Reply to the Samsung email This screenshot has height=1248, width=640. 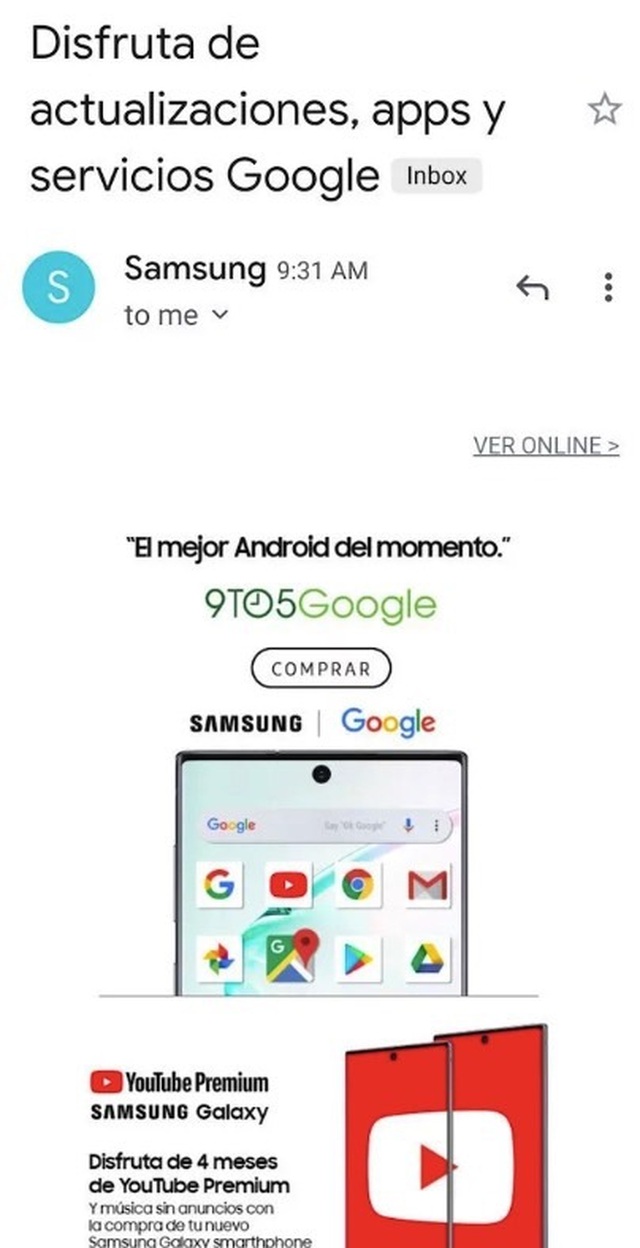coord(532,288)
